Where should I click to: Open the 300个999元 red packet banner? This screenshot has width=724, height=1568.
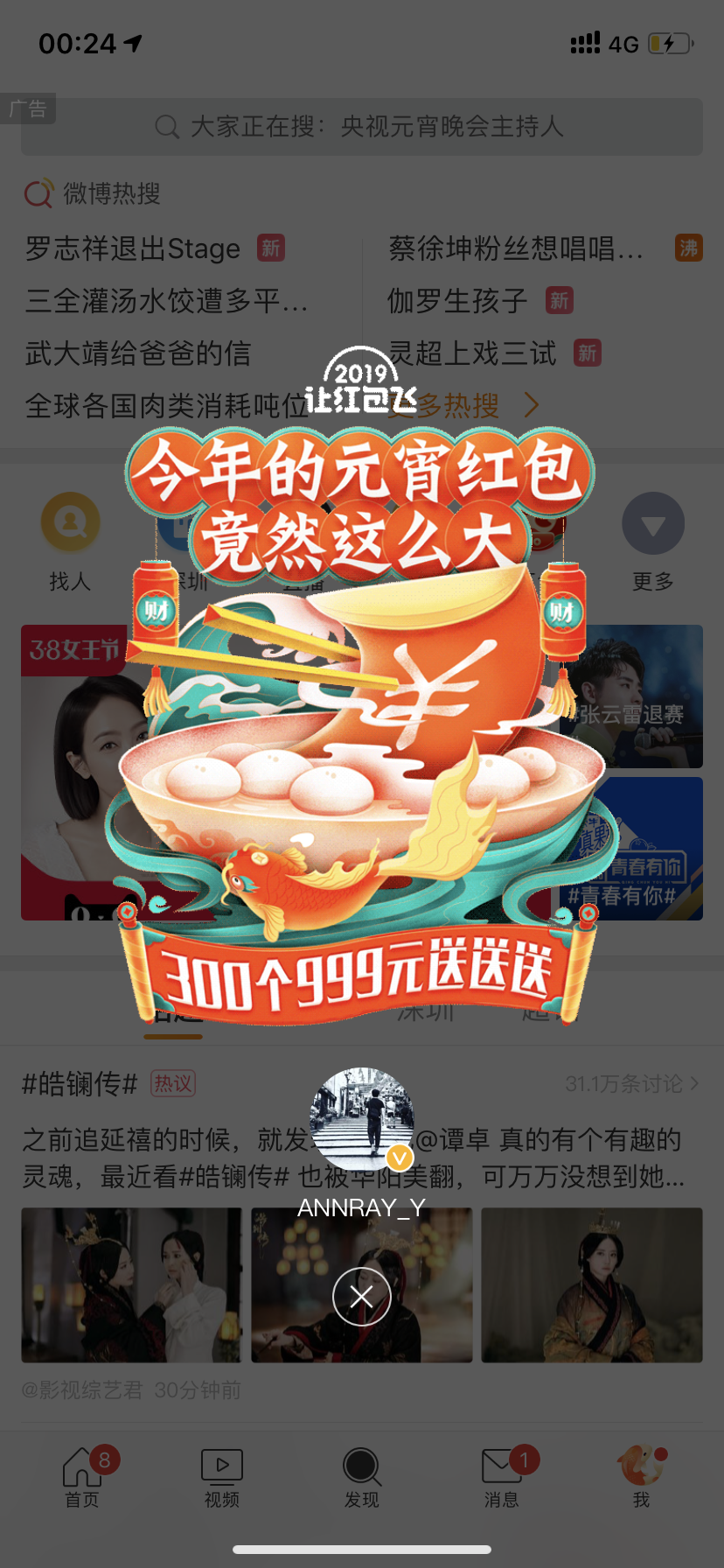360,973
